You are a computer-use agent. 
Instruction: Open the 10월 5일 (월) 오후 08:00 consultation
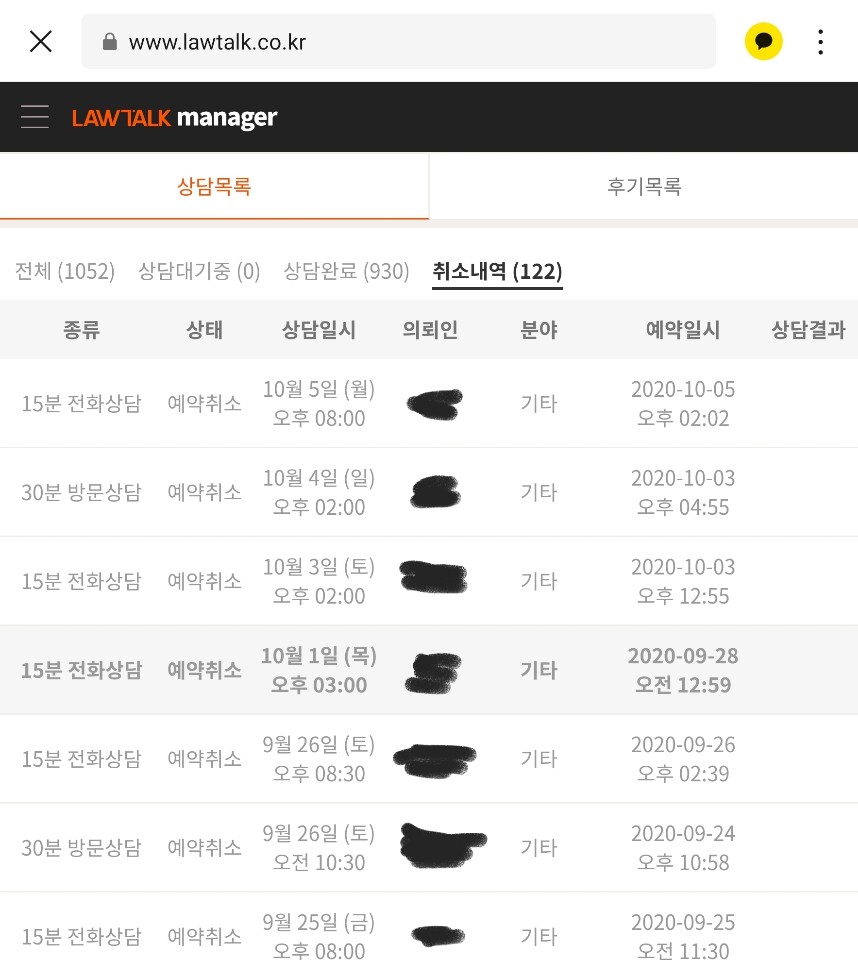(318, 403)
